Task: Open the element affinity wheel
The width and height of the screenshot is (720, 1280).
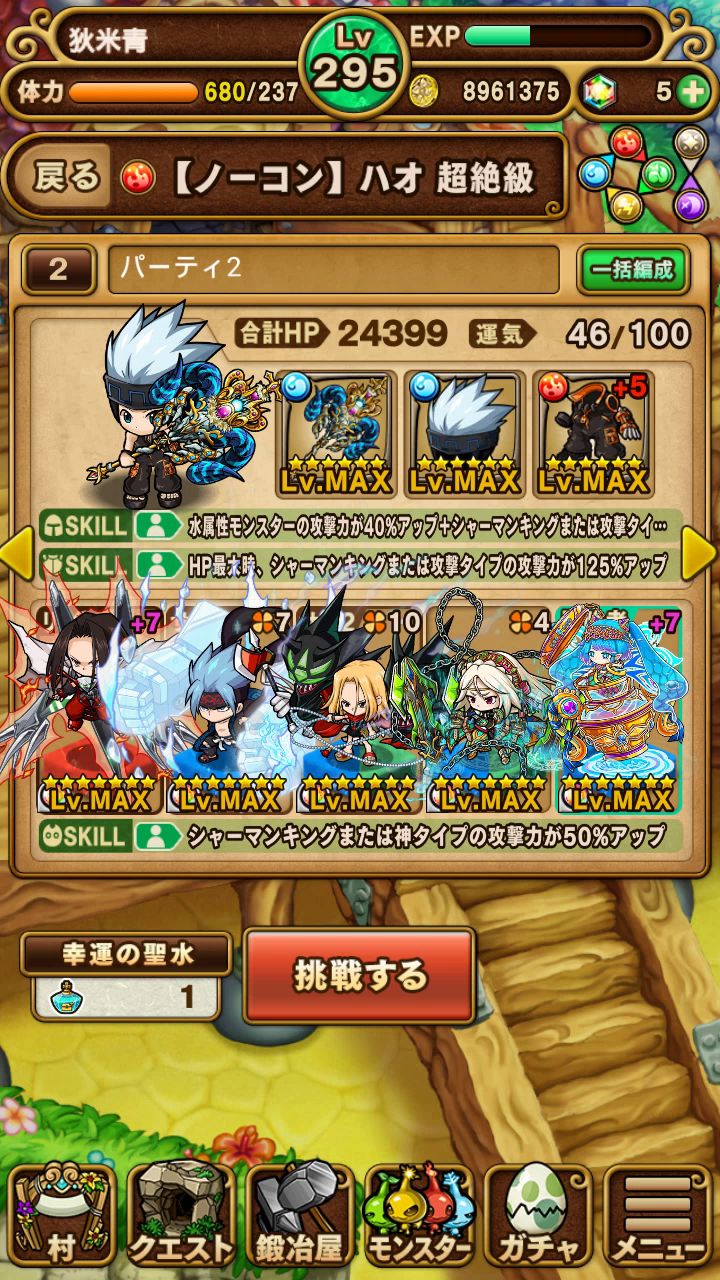Action: pyautogui.click(x=655, y=174)
